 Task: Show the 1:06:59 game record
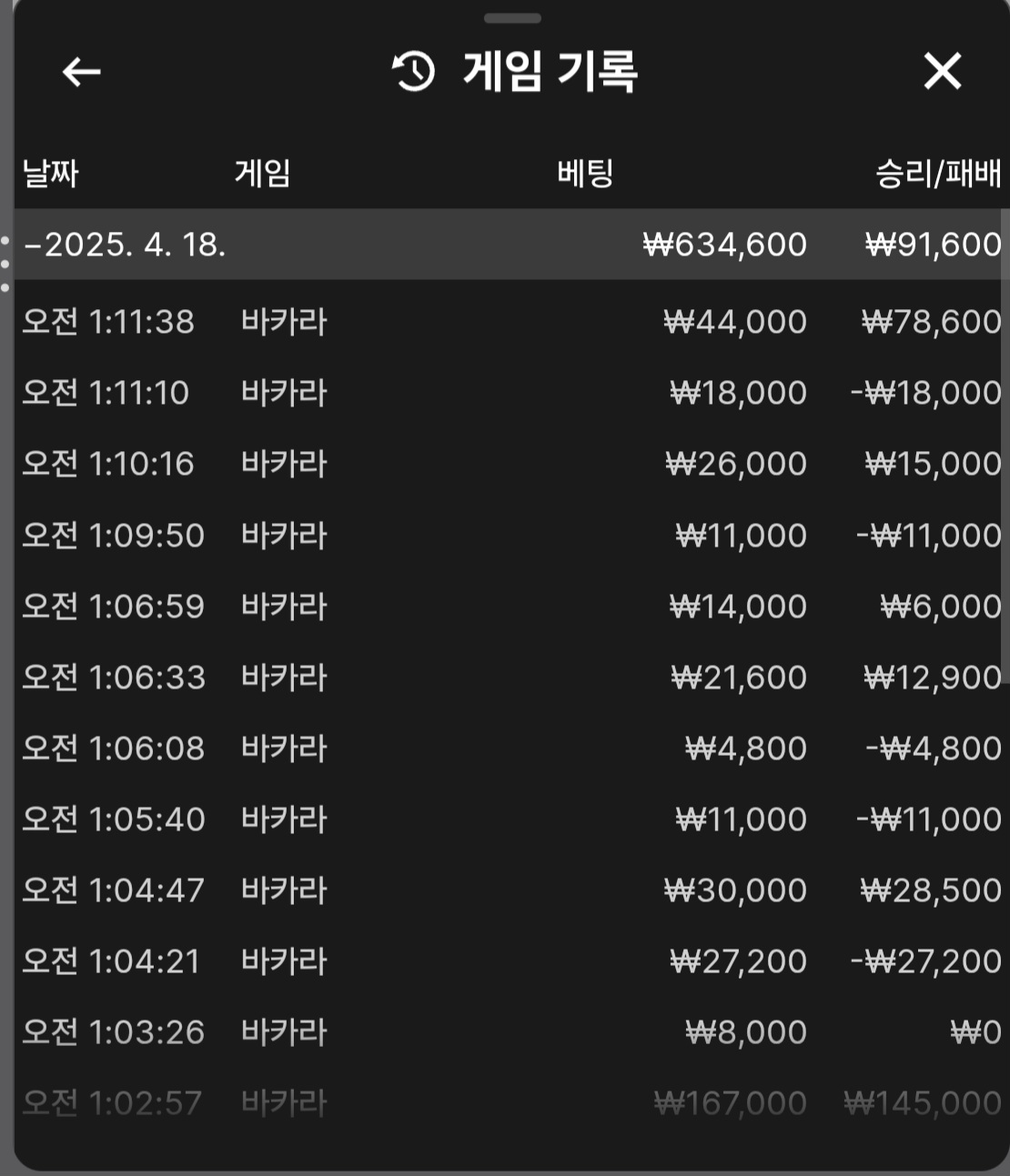(510, 606)
